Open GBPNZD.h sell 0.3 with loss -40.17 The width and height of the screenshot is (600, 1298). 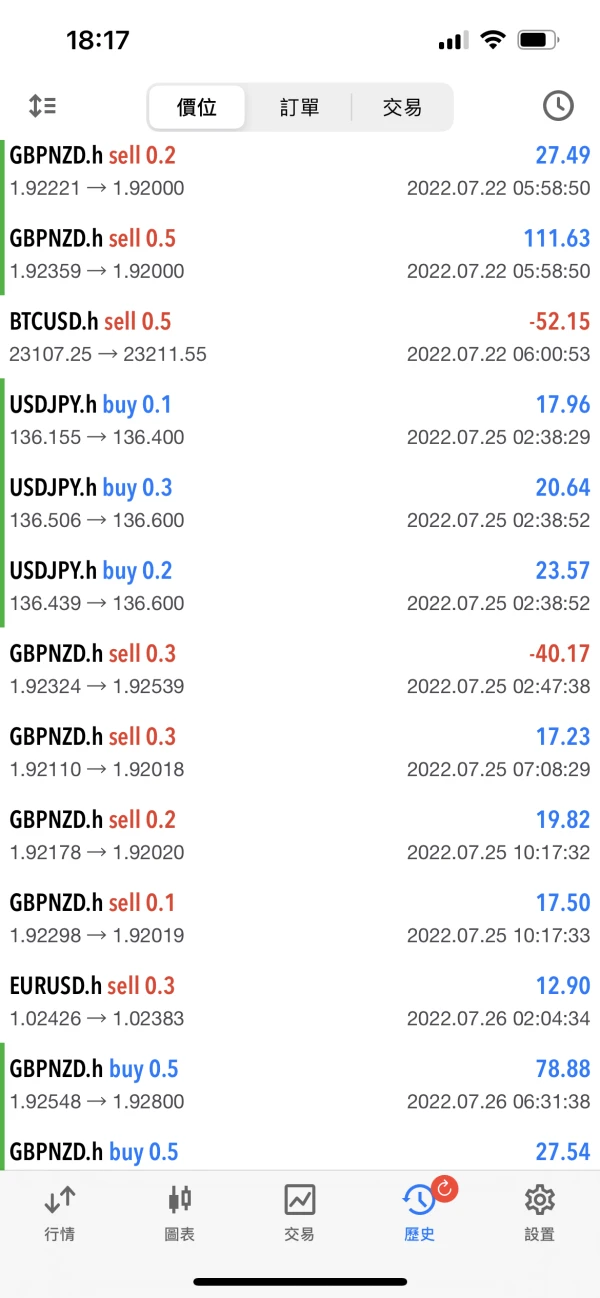pos(300,669)
